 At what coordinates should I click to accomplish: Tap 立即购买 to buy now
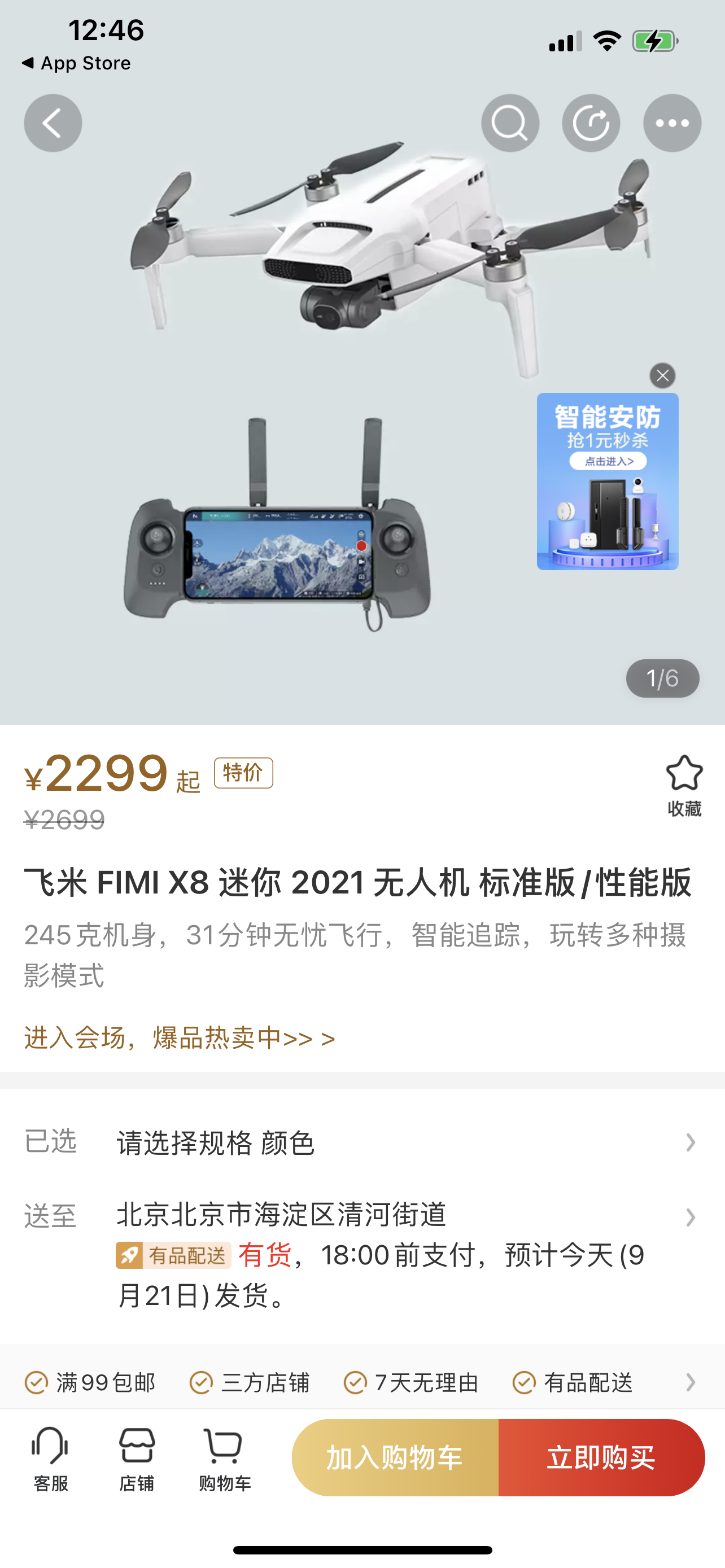pyautogui.click(x=601, y=1458)
